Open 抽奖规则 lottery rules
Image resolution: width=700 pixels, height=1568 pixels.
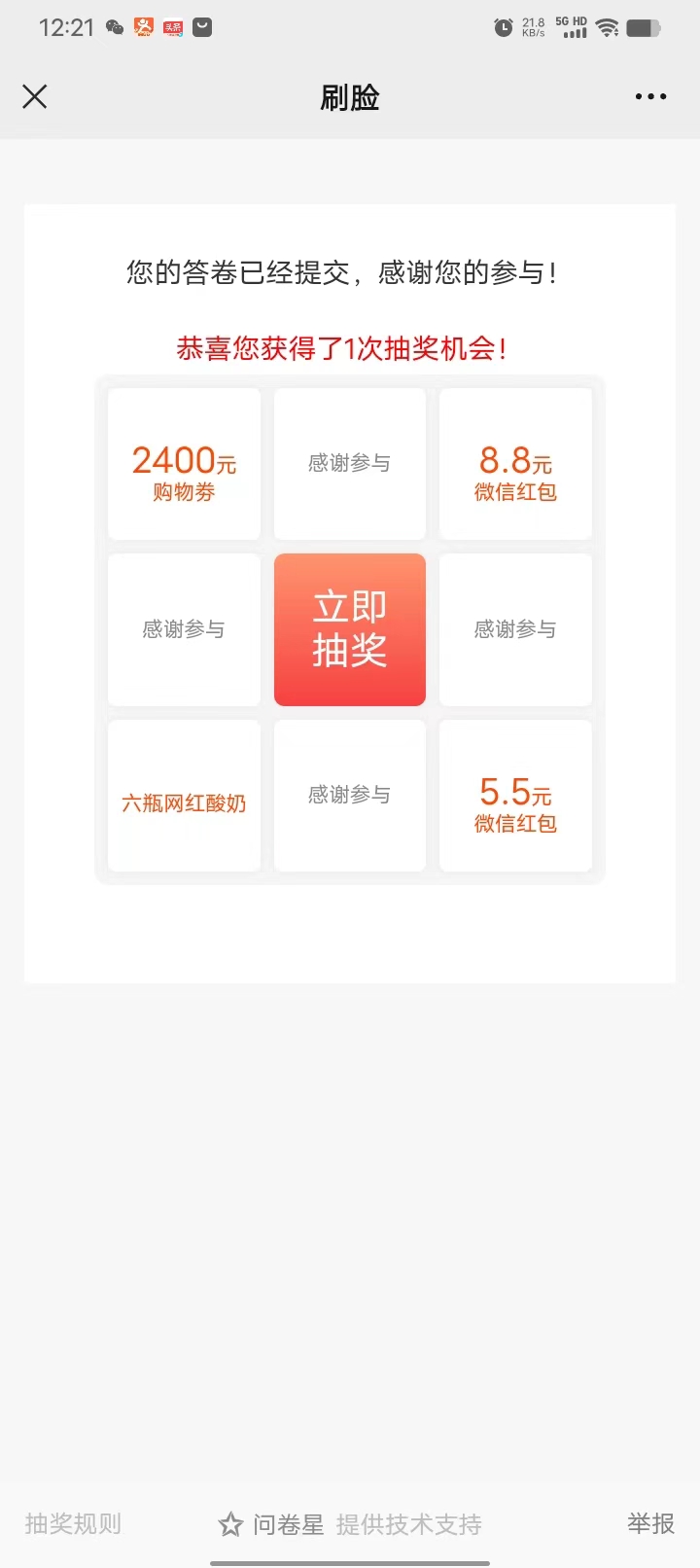(x=73, y=1523)
